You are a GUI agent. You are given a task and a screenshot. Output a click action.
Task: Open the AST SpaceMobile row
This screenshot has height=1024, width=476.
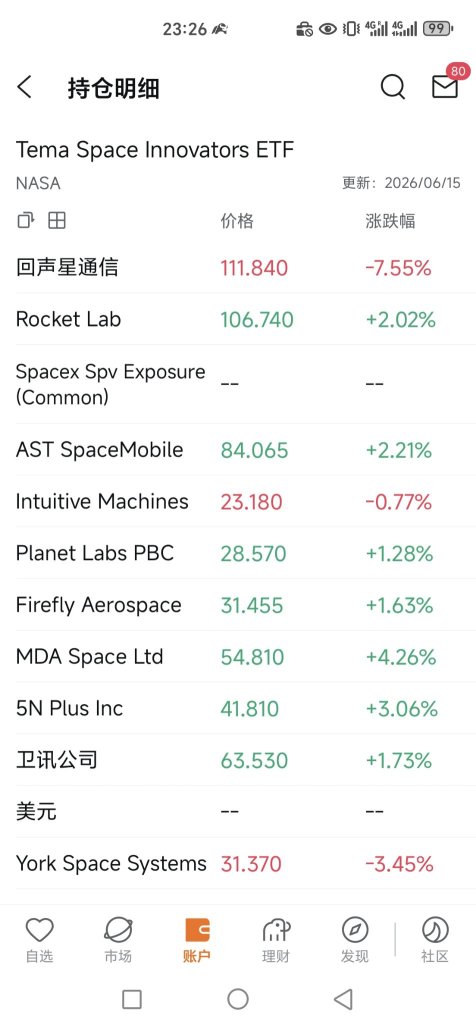click(x=238, y=450)
